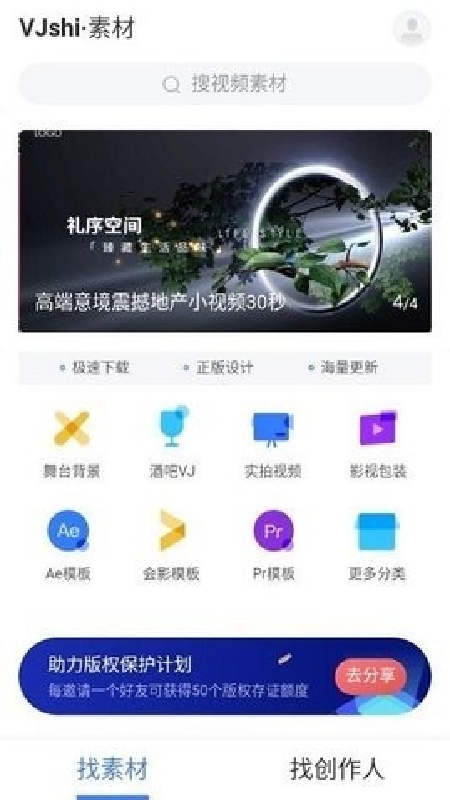The width and height of the screenshot is (450, 800).
Task: Select the 实拍视频 category
Action: point(272,444)
